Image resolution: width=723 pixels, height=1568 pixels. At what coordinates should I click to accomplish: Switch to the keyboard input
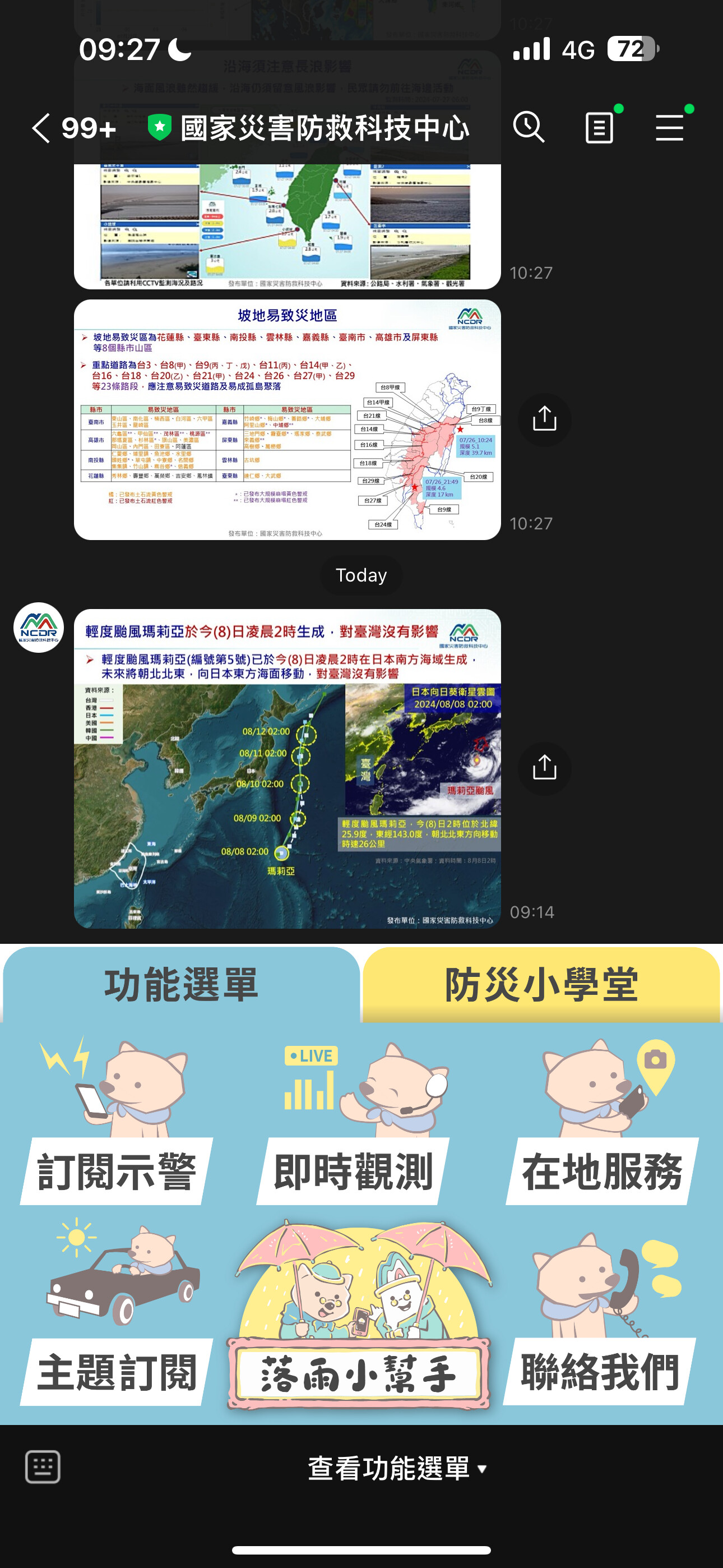[43, 1467]
